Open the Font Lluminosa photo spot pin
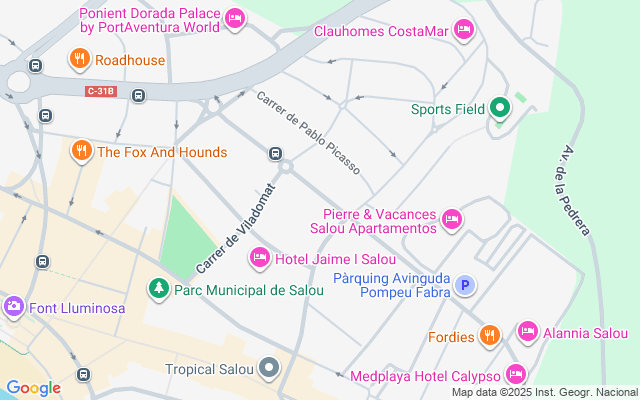The width and height of the screenshot is (640, 400). (x=13, y=307)
